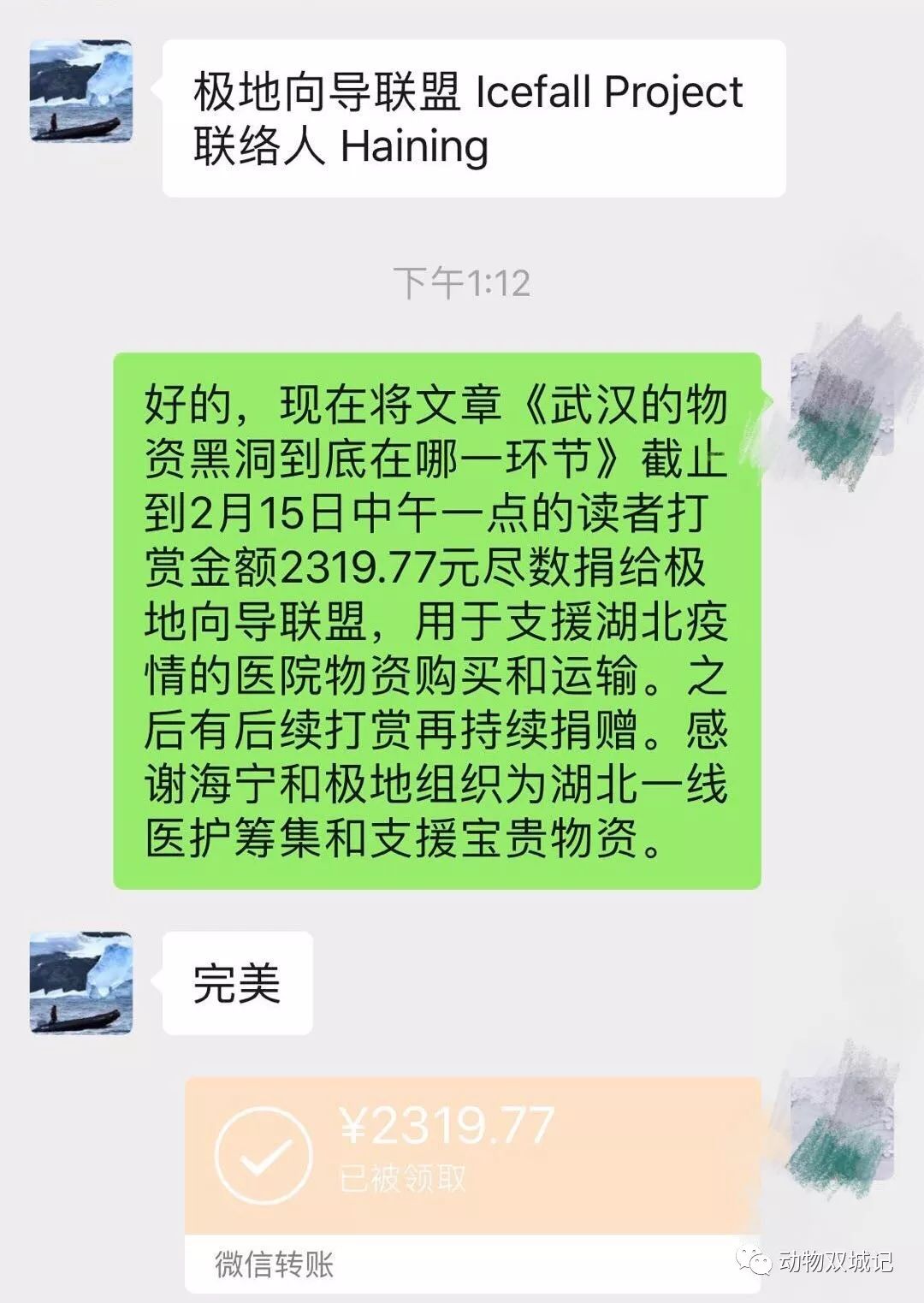Tap contact avatar beside the Icefall Project message
This screenshot has width=924, height=1303.
[81, 91]
